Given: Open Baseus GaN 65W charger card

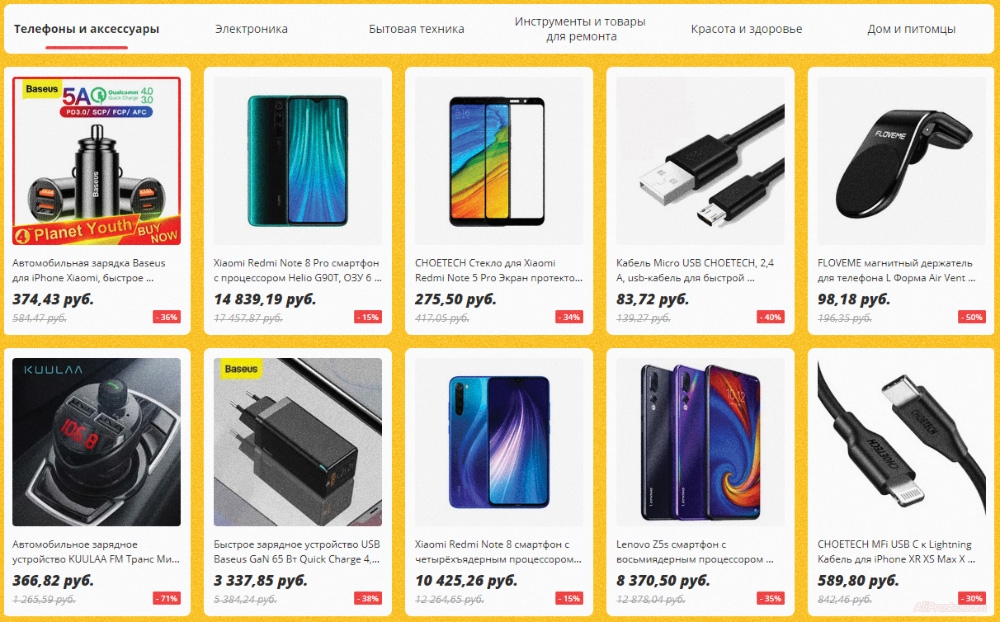Looking at the screenshot, I should pos(297,442).
